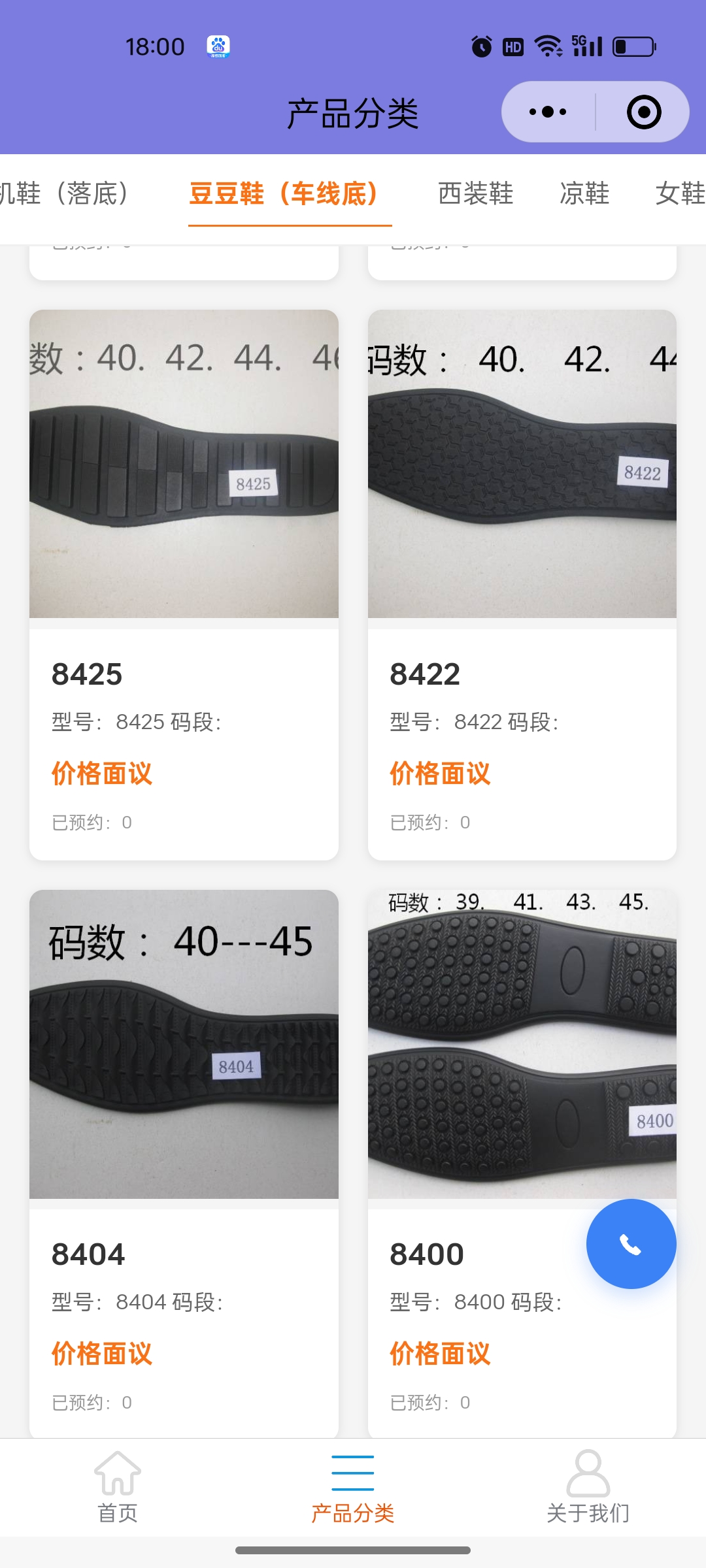Screen dimensions: 706x1568
Task: Switch to the 女鞋 category tab
Action: (680, 193)
